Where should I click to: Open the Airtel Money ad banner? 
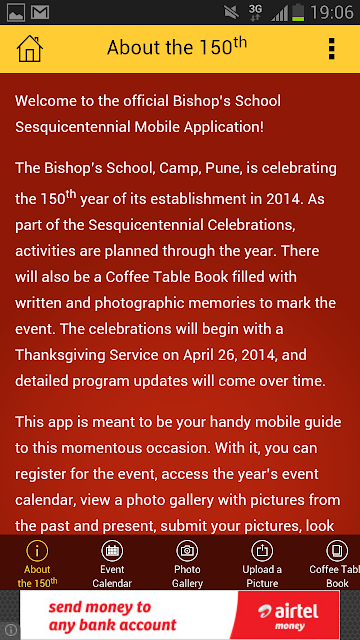pyautogui.click(x=180, y=615)
